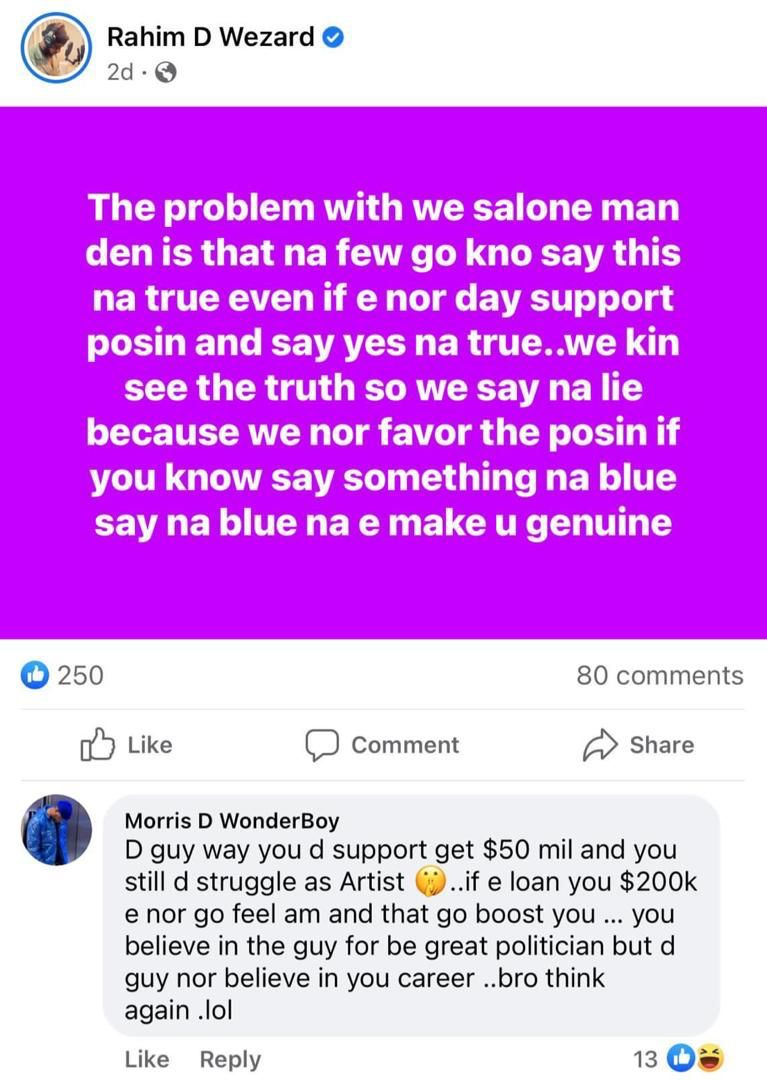Comment on Rahim D Wezard's post
This screenshot has width=767, height=1080.
coord(383,745)
